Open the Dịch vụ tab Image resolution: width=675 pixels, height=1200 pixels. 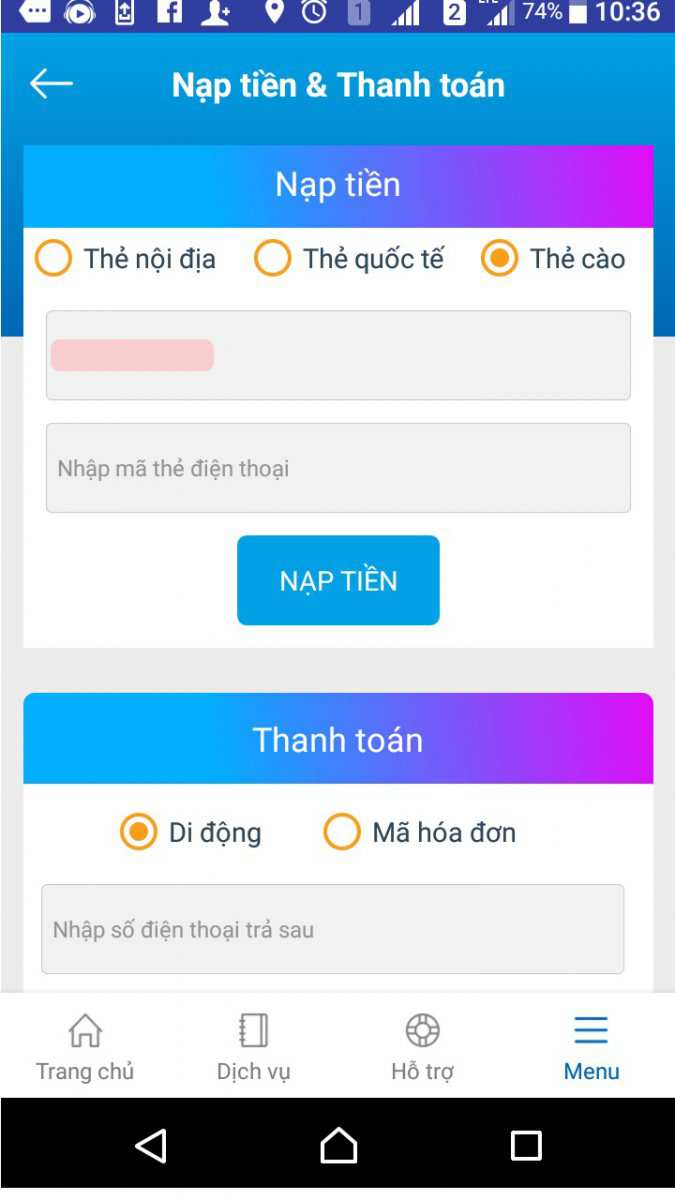(253, 1046)
